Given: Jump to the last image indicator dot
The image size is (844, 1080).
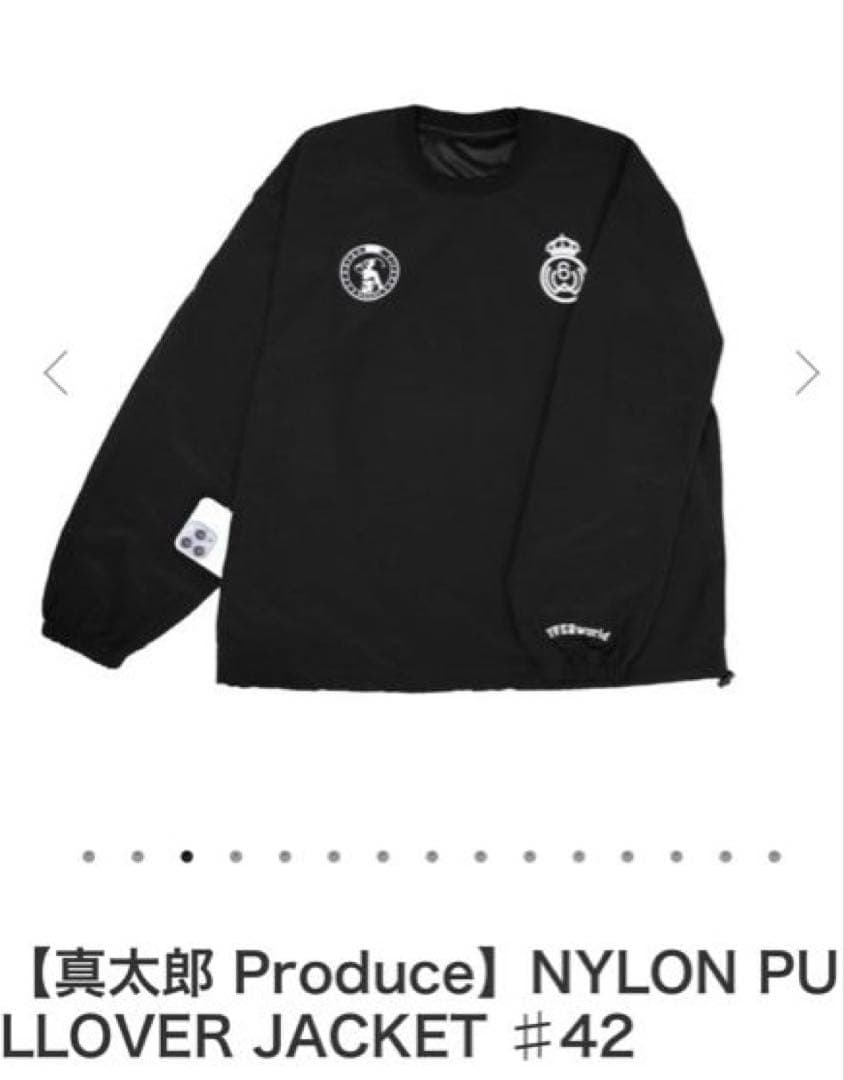Looking at the screenshot, I should [x=774, y=856].
